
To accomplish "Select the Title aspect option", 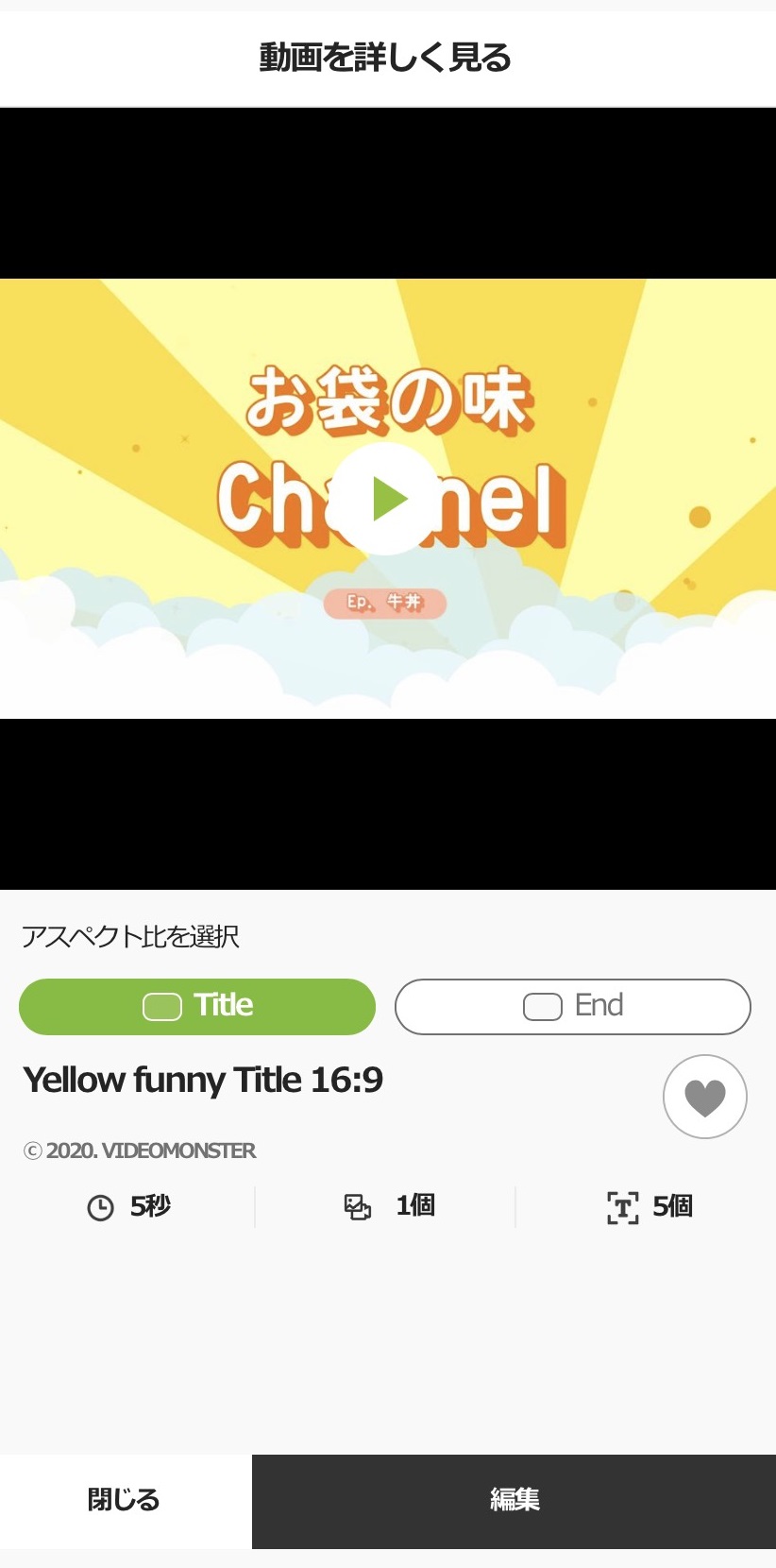I will [197, 1006].
